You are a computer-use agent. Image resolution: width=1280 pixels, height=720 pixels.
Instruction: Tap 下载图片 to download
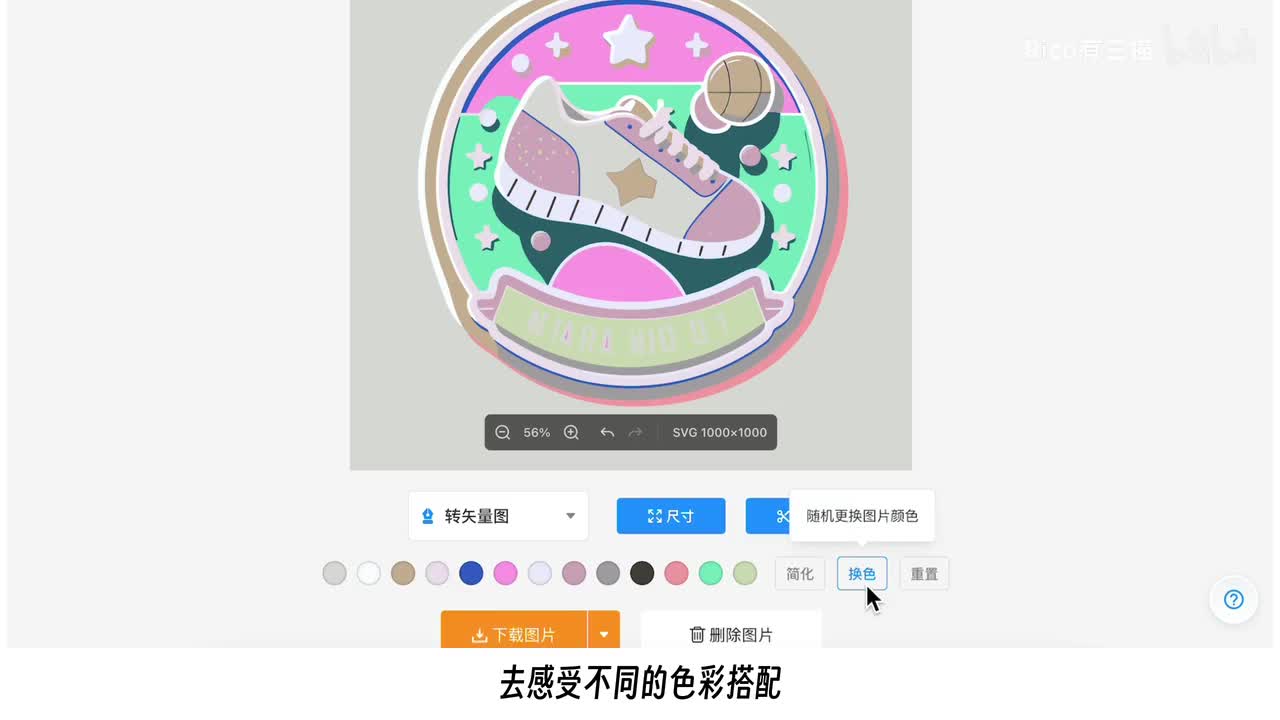pos(514,634)
